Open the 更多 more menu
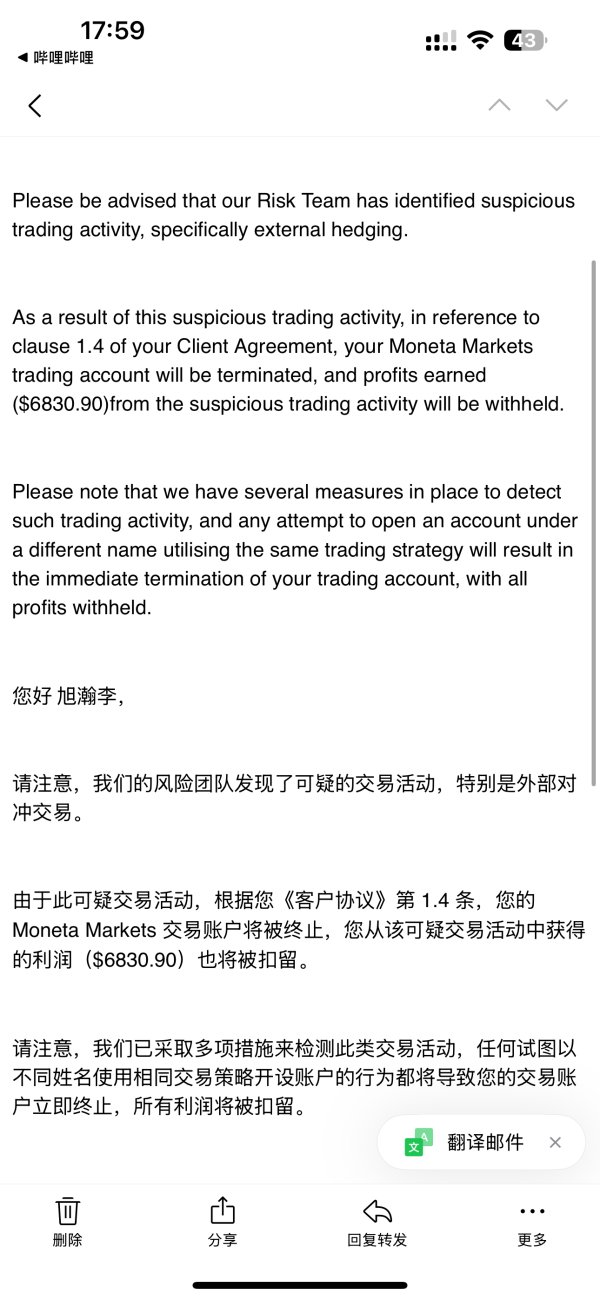Screen dimensions: 600x1300 click(532, 1222)
